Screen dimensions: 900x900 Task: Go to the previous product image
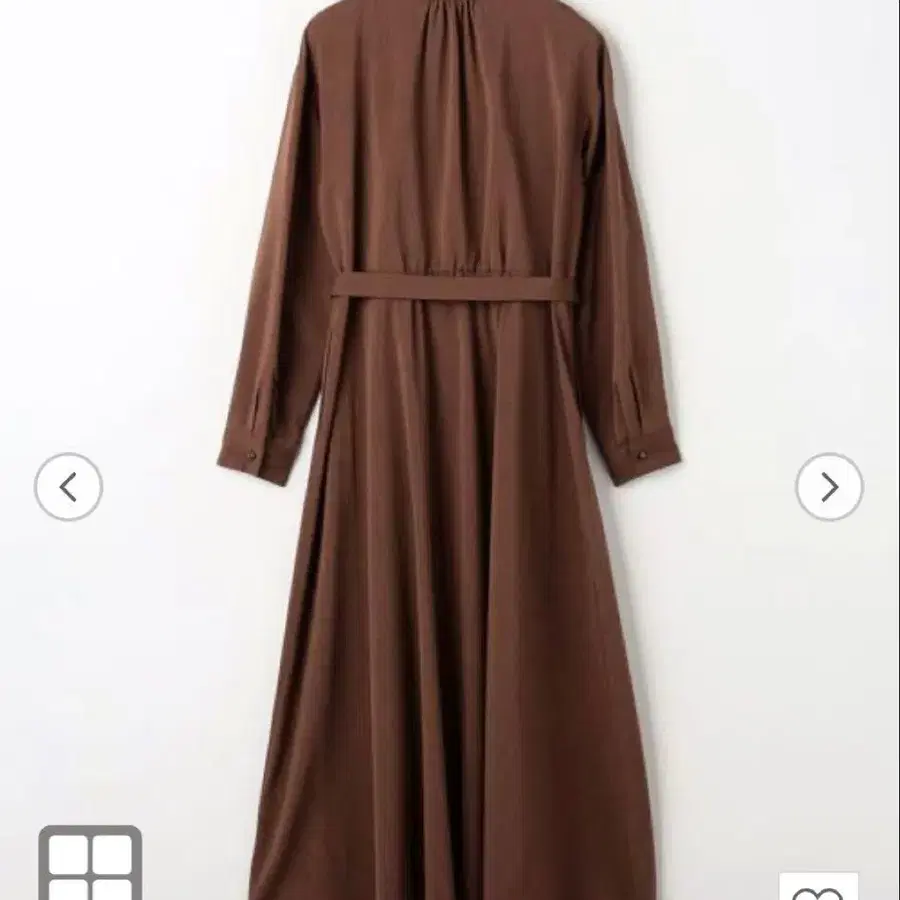(x=68, y=487)
